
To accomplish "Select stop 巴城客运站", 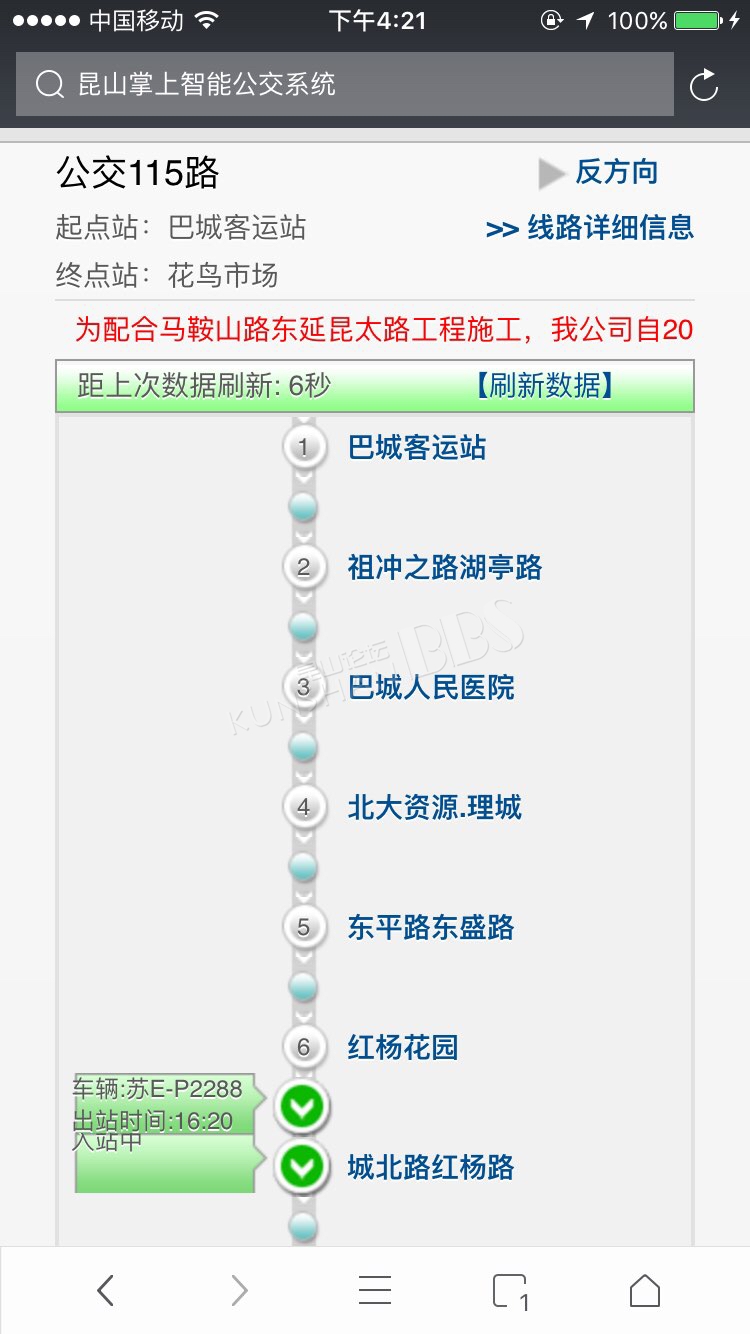I will [x=417, y=447].
